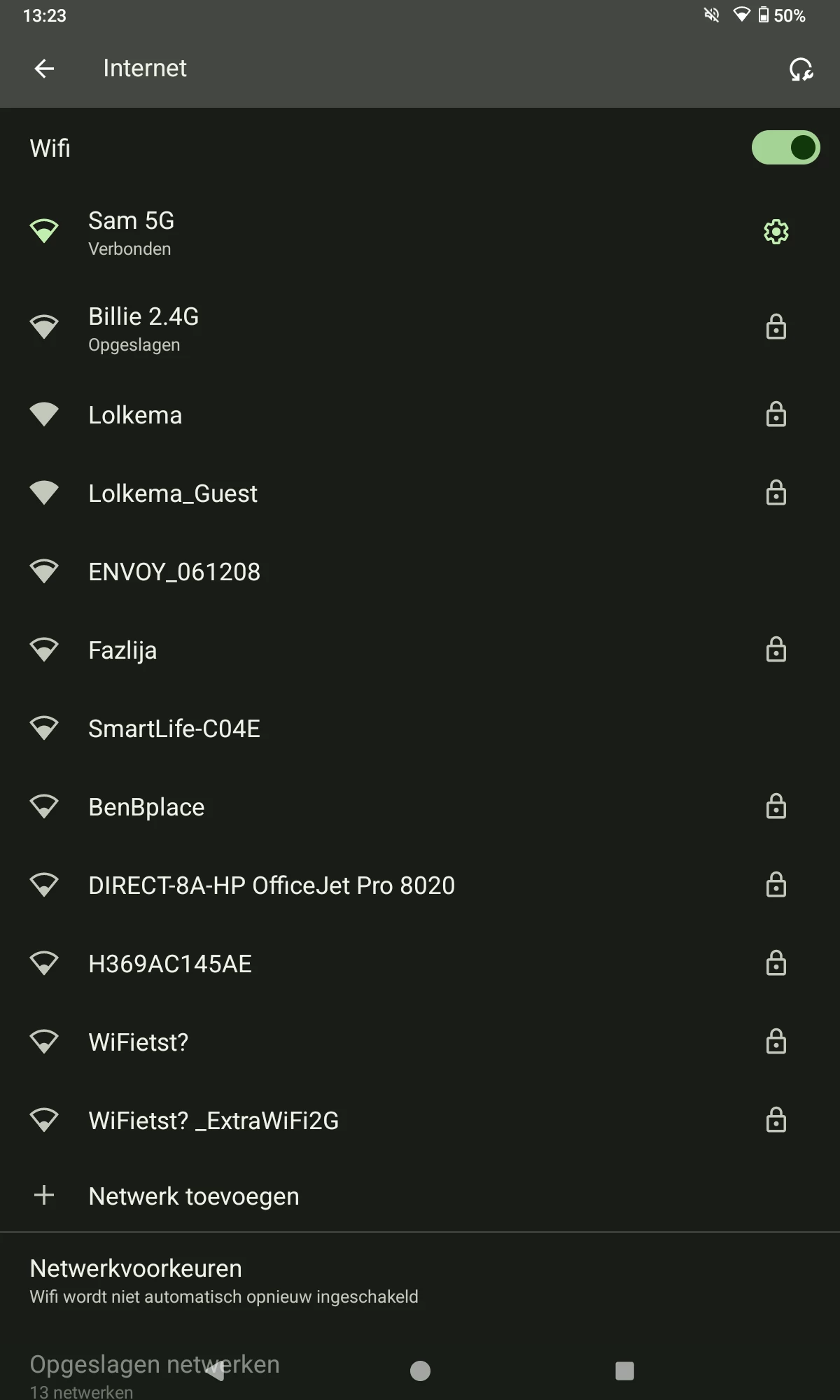Select the BenBplace network
This screenshot has width=840, height=1400.
click(146, 807)
